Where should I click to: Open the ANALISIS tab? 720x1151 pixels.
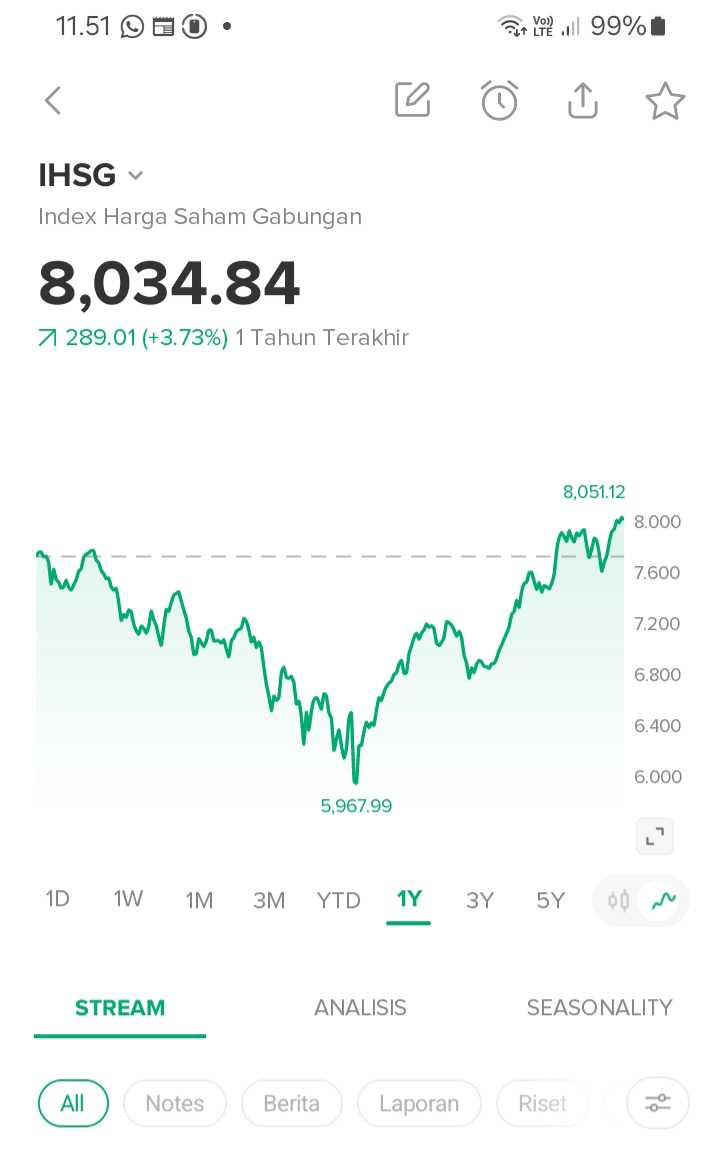360,1007
